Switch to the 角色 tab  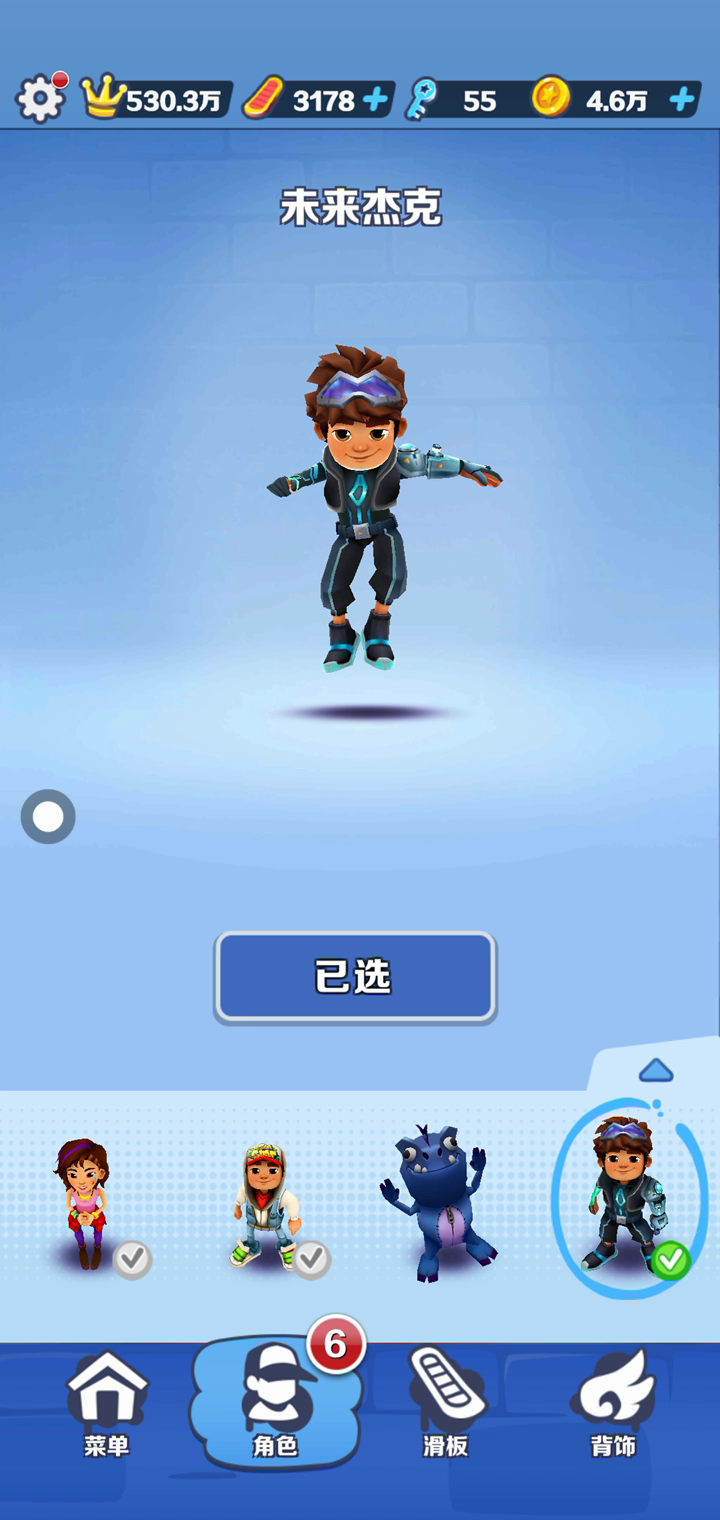(276, 1402)
